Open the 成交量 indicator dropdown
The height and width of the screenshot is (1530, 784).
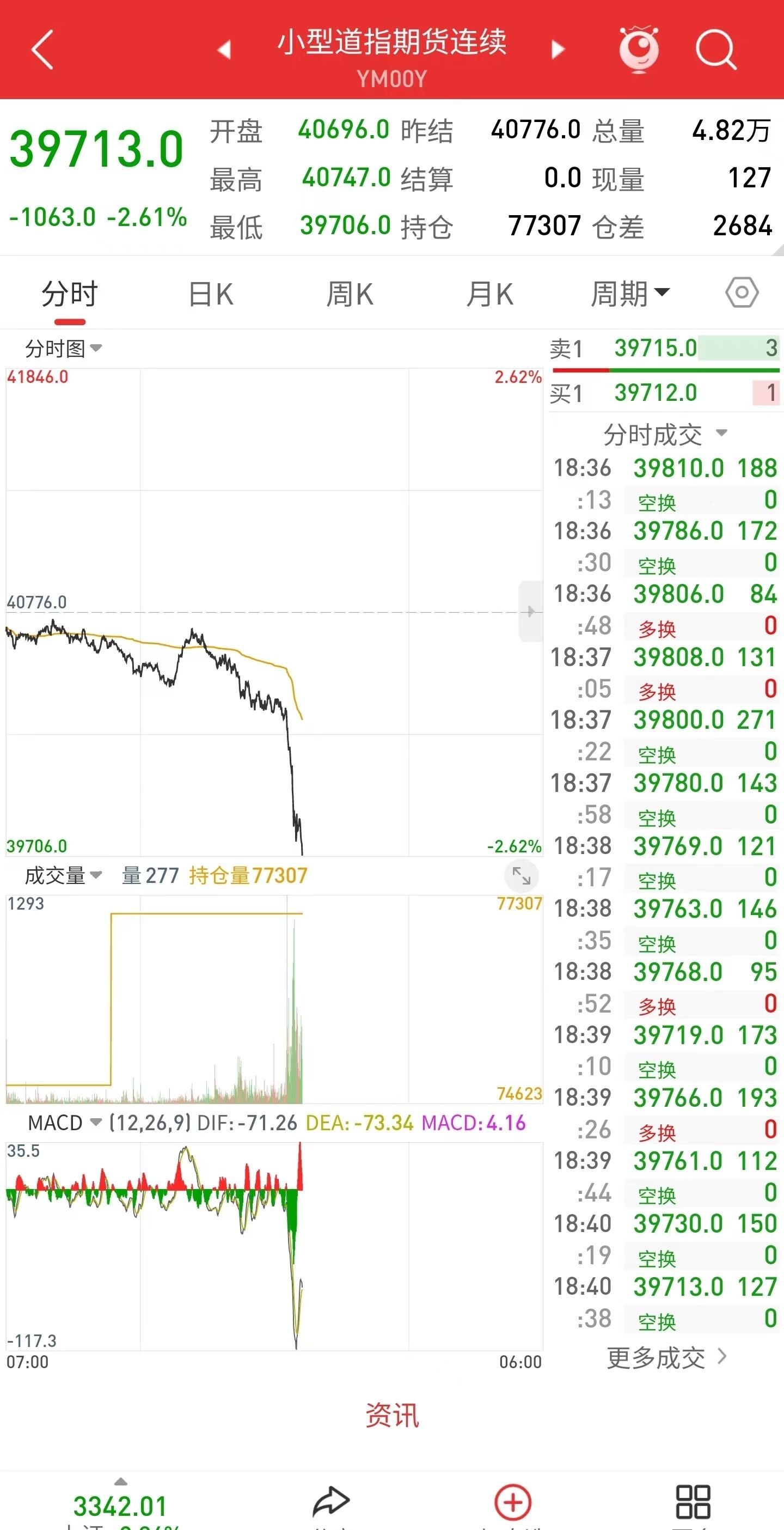tap(62, 875)
